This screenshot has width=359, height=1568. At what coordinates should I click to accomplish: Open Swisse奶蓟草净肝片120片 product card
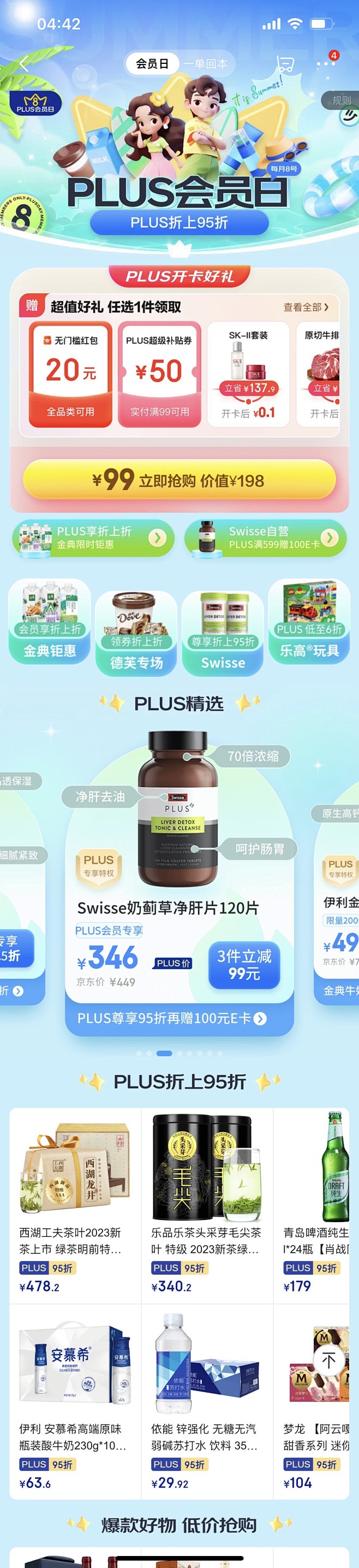tap(179, 864)
